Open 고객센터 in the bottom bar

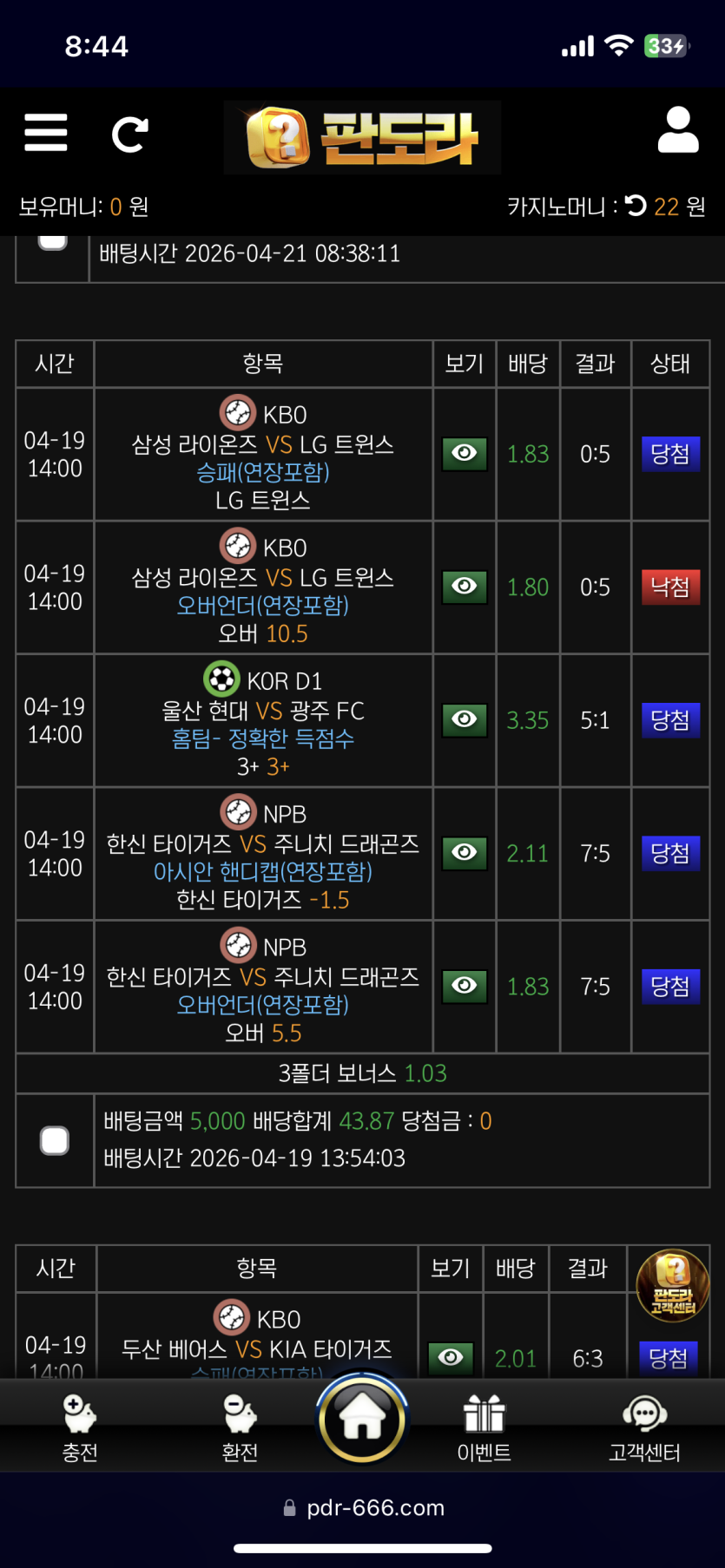tap(644, 1425)
